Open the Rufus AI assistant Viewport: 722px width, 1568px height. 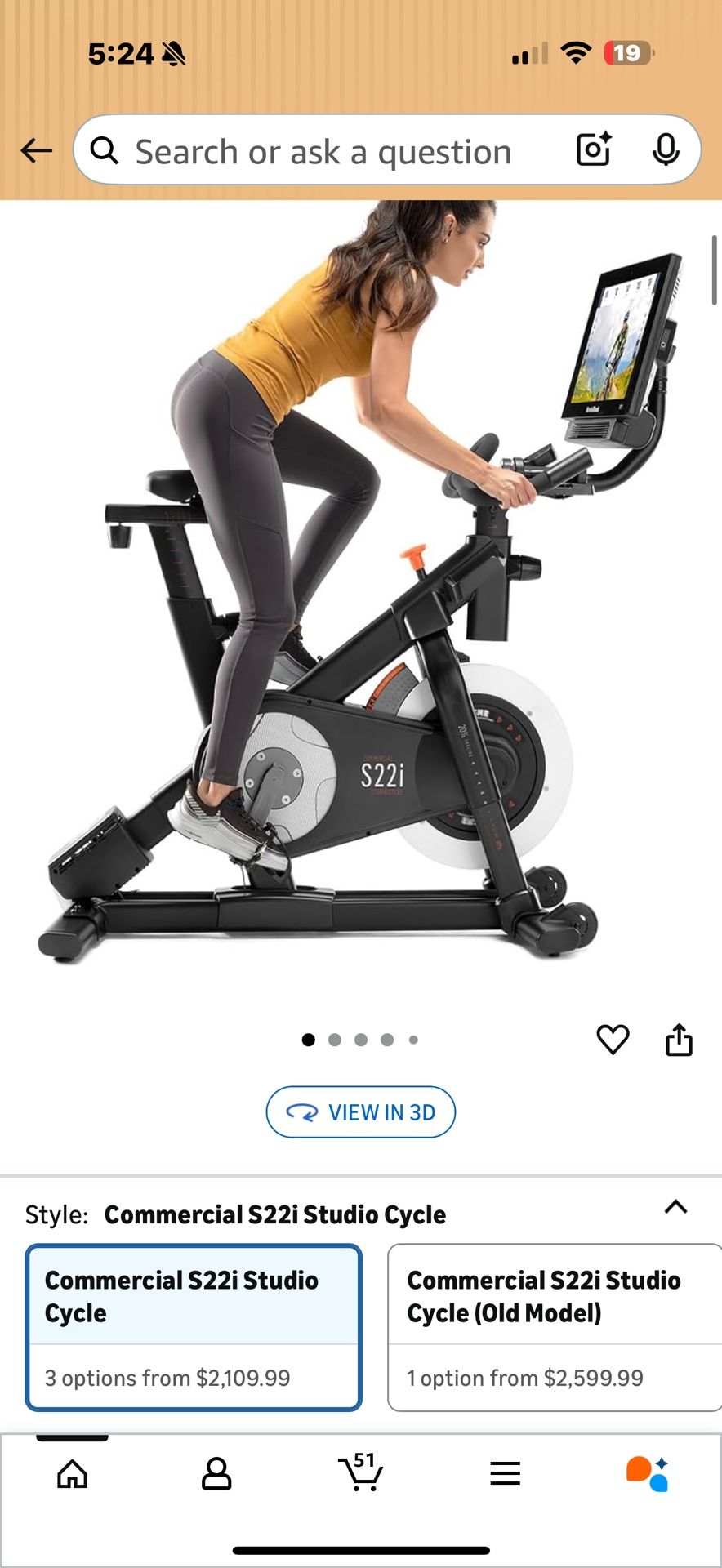point(648,1474)
